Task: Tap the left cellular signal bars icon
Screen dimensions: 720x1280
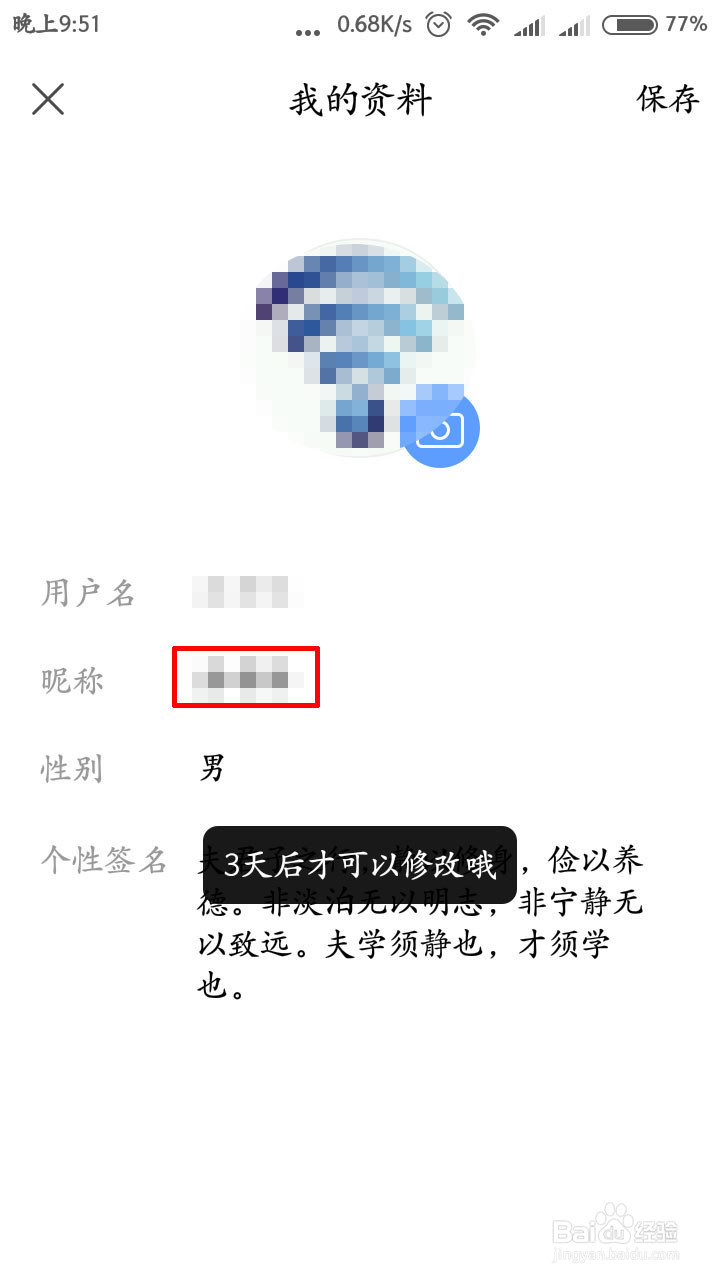Action: [x=528, y=27]
